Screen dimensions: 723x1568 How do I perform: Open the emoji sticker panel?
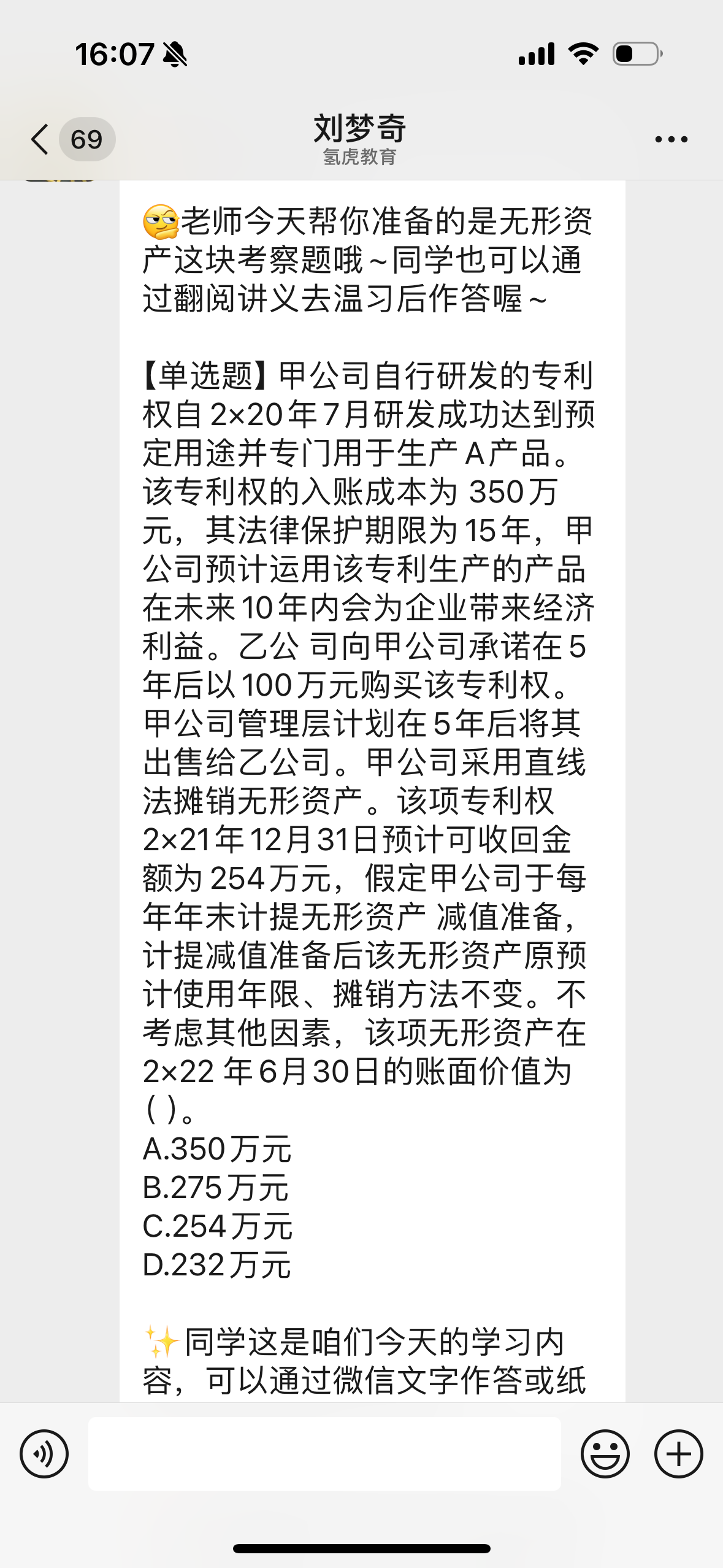coord(605,1453)
